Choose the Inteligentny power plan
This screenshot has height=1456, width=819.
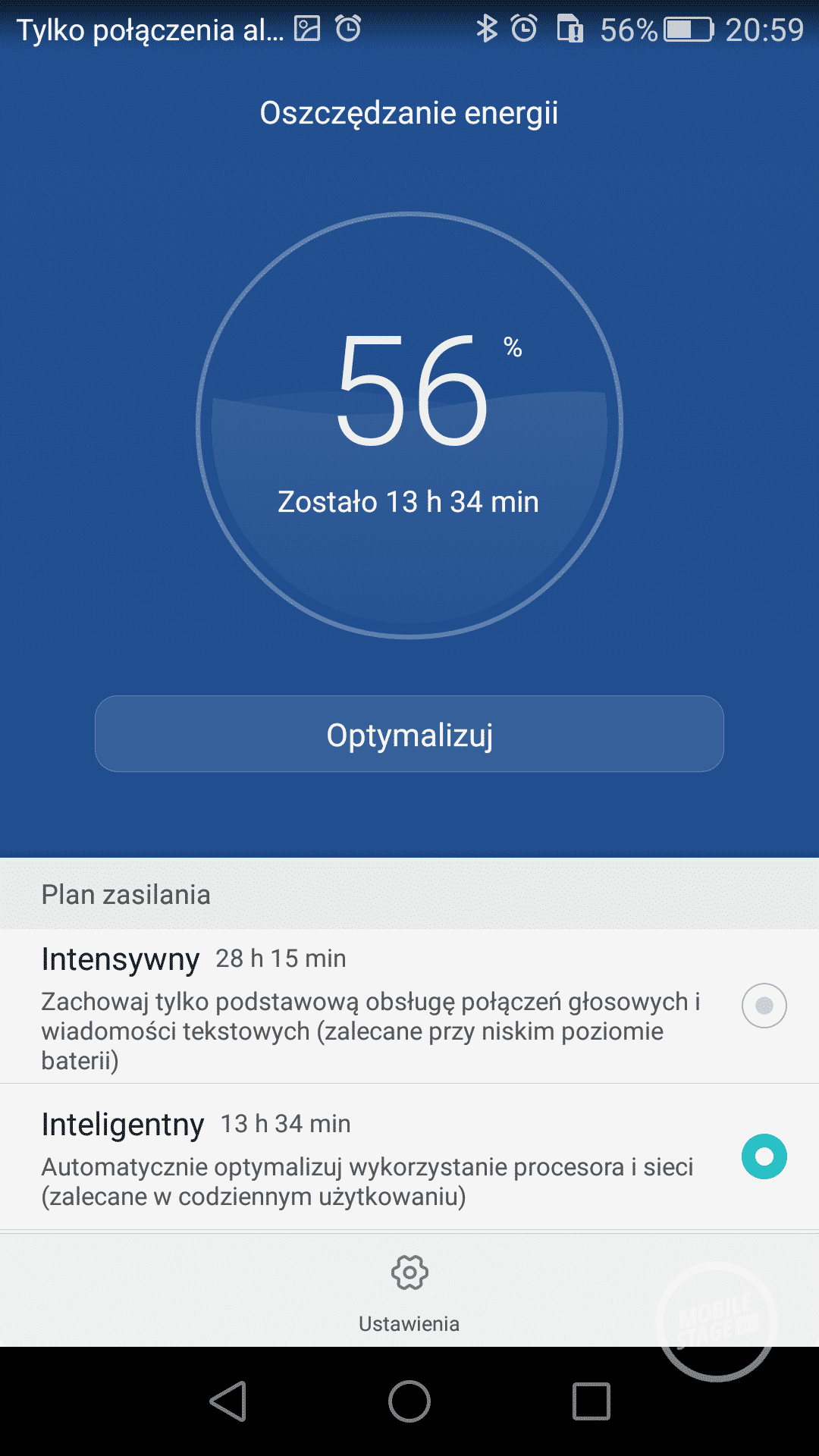(x=764, y=1156)
